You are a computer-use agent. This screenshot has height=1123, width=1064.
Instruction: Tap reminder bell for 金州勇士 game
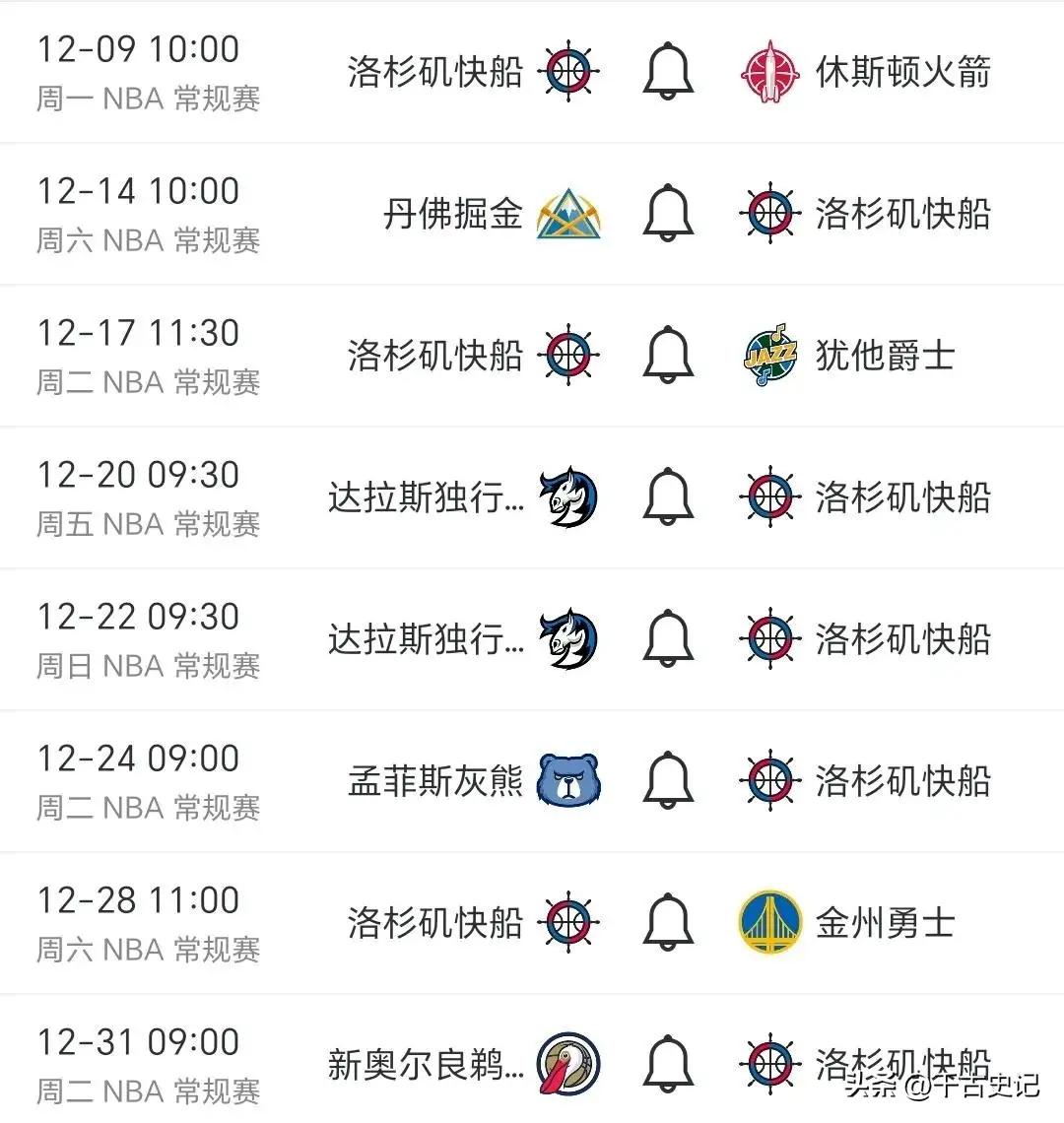(668, 922)
